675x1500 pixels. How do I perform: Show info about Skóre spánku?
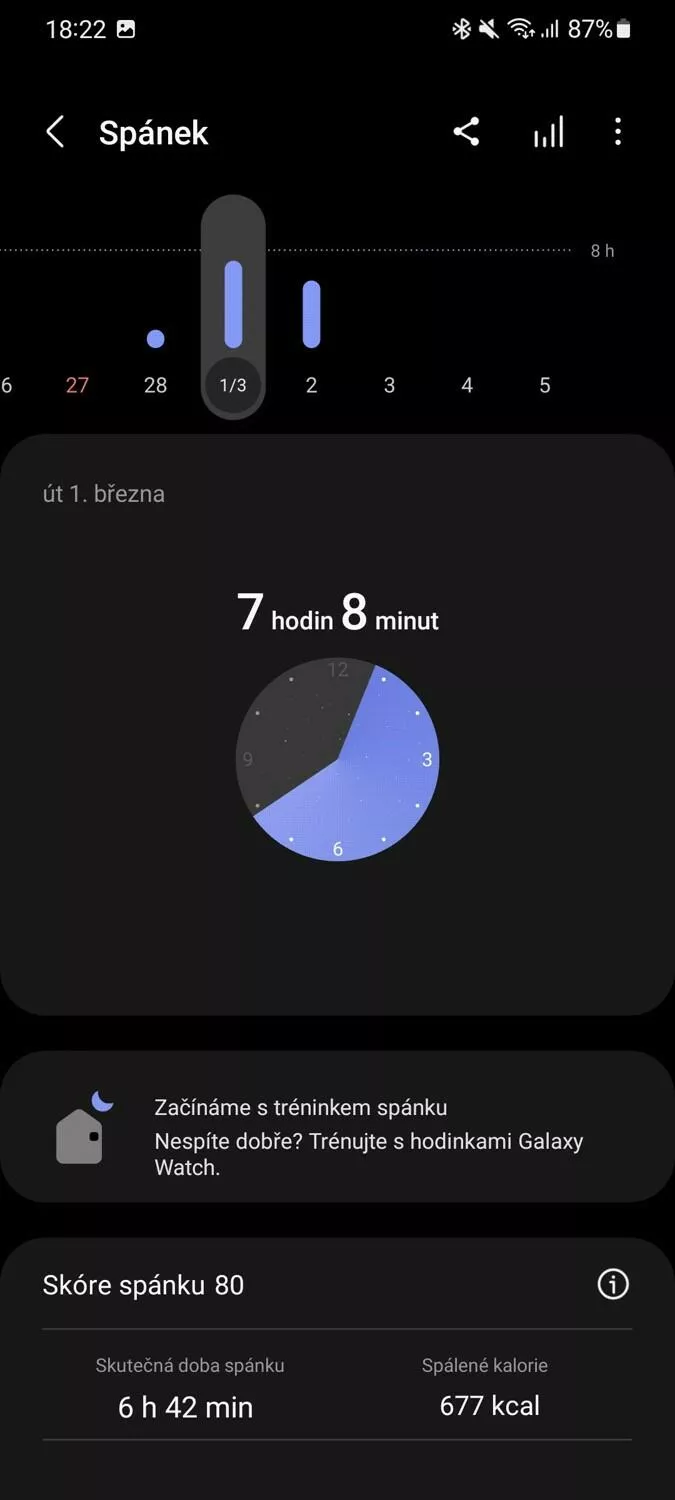[x=613, y=1284]
